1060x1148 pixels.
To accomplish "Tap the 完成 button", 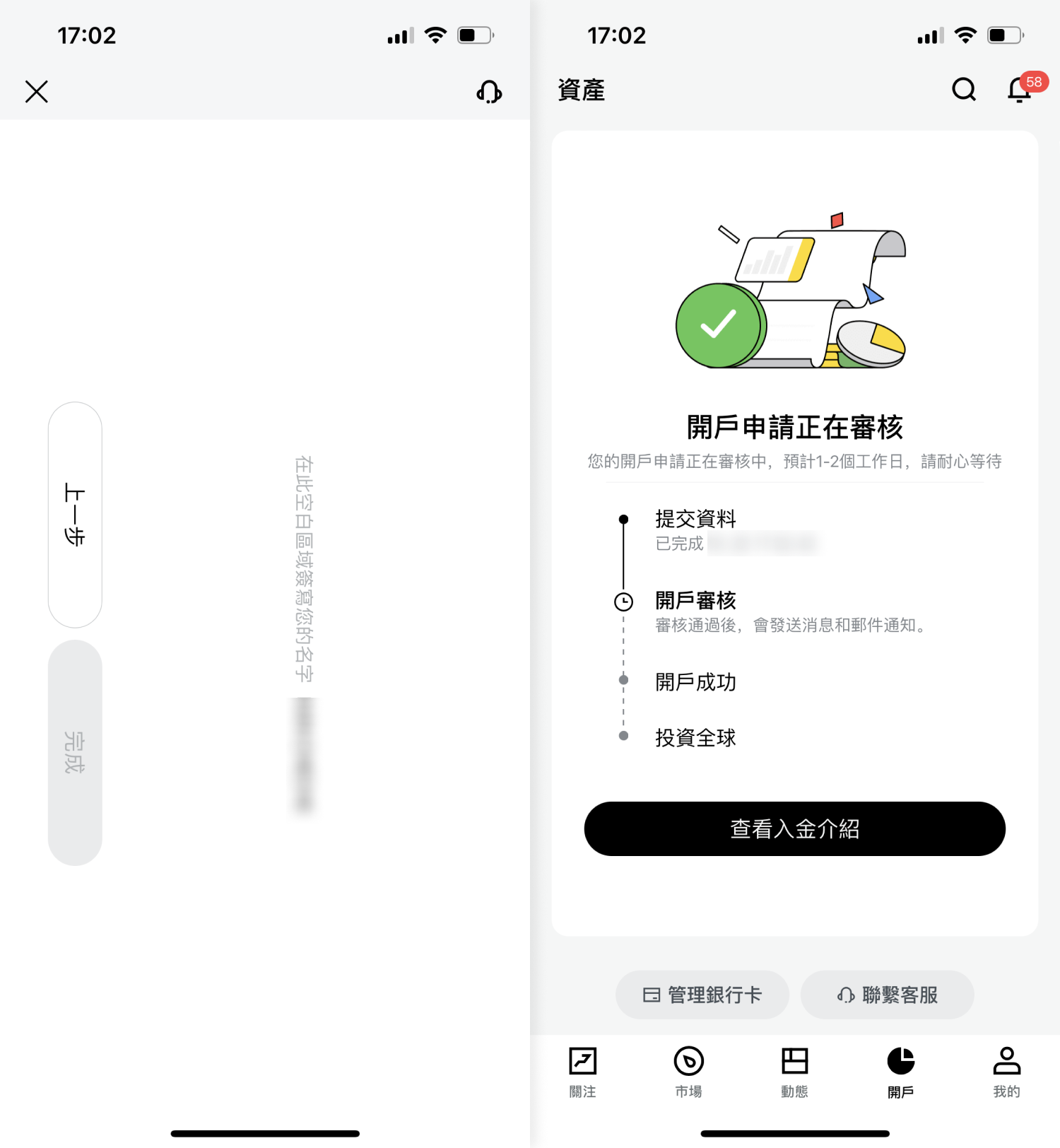I will point(75,752).
